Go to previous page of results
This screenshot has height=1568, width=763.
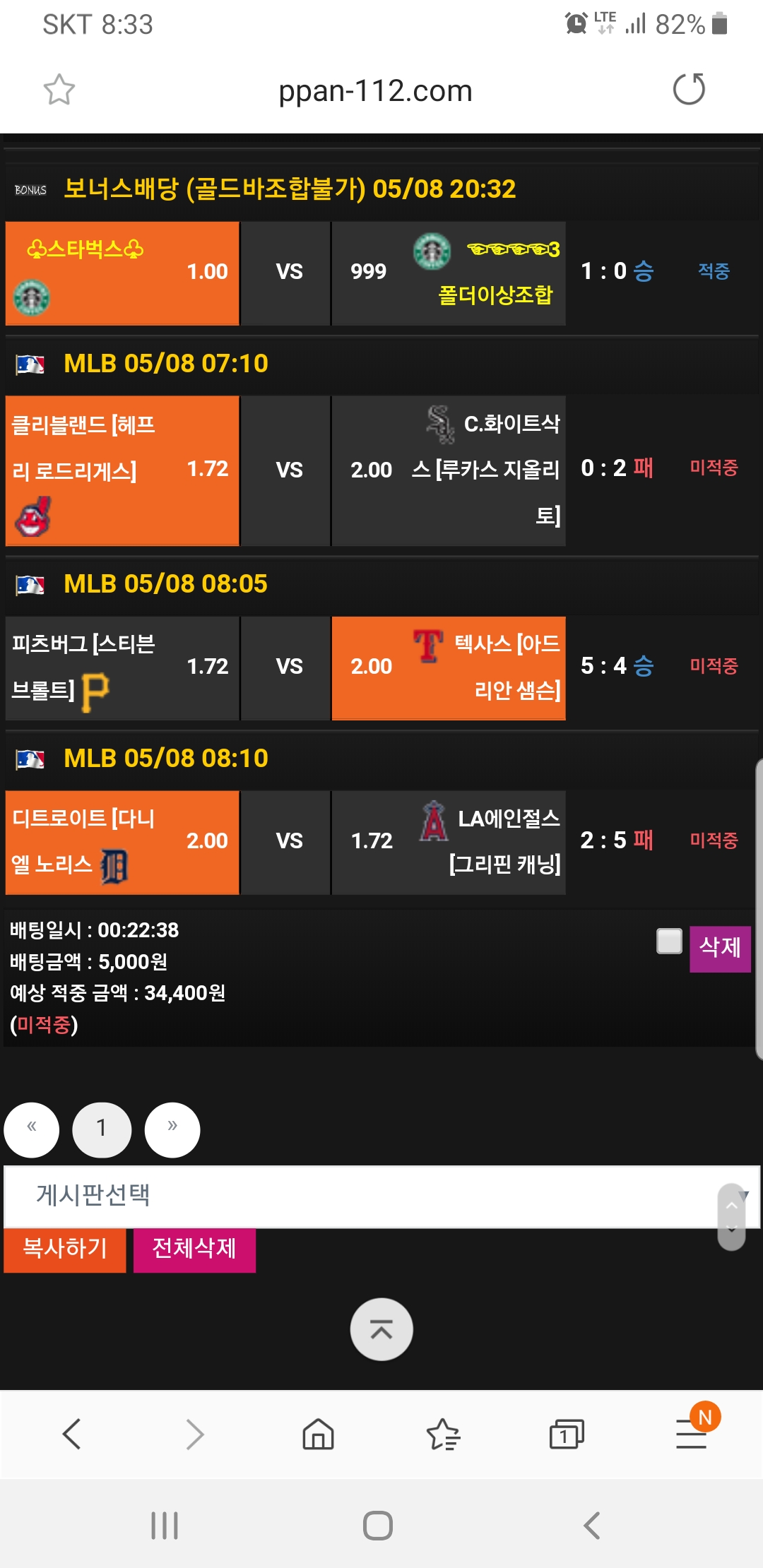pyautogui.click(x=32, y=1129)
